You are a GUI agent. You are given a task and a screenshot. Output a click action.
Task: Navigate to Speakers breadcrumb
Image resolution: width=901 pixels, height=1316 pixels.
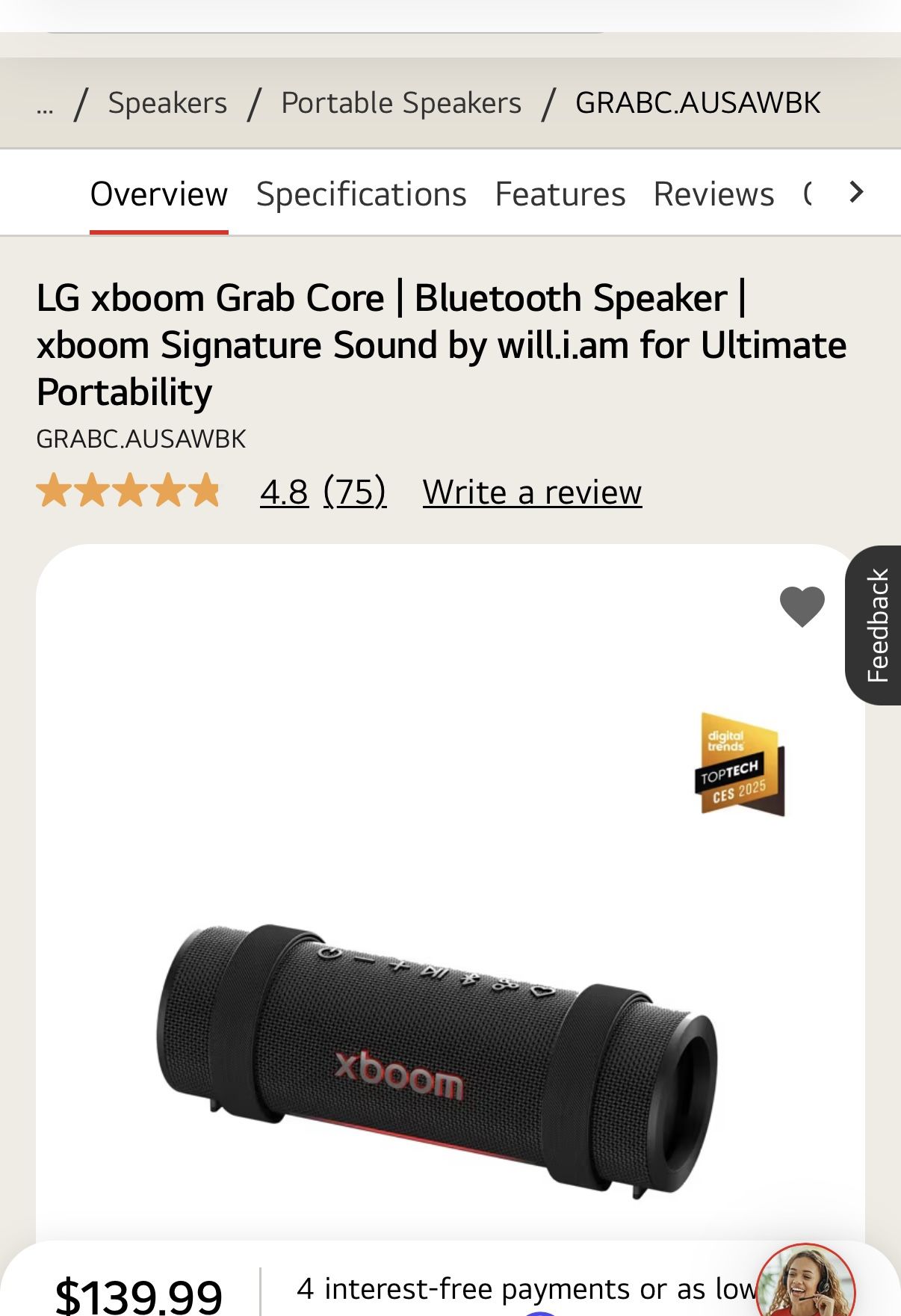(x=166, y=103)
